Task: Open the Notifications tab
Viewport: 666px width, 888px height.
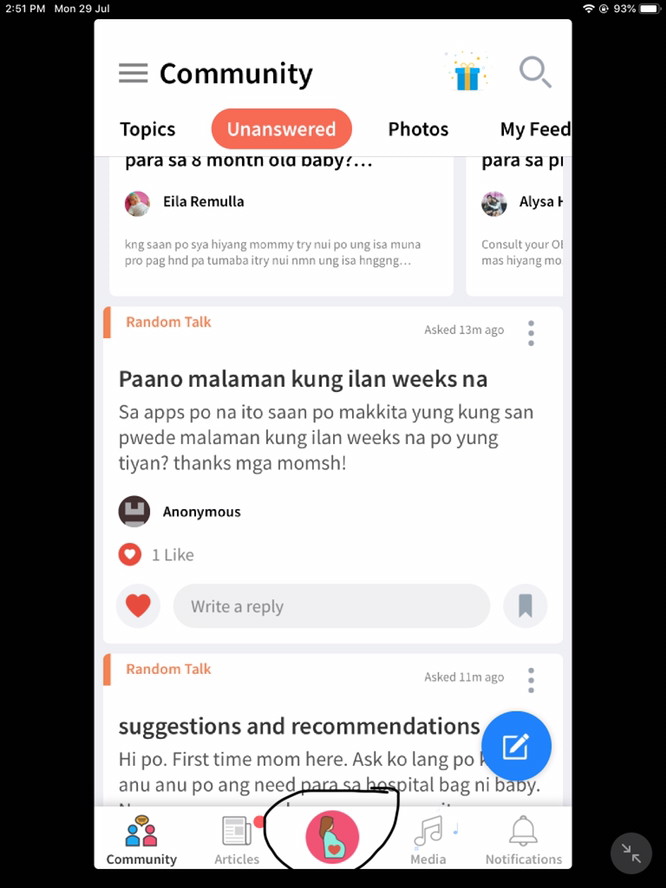Action: tap(523, 840)
